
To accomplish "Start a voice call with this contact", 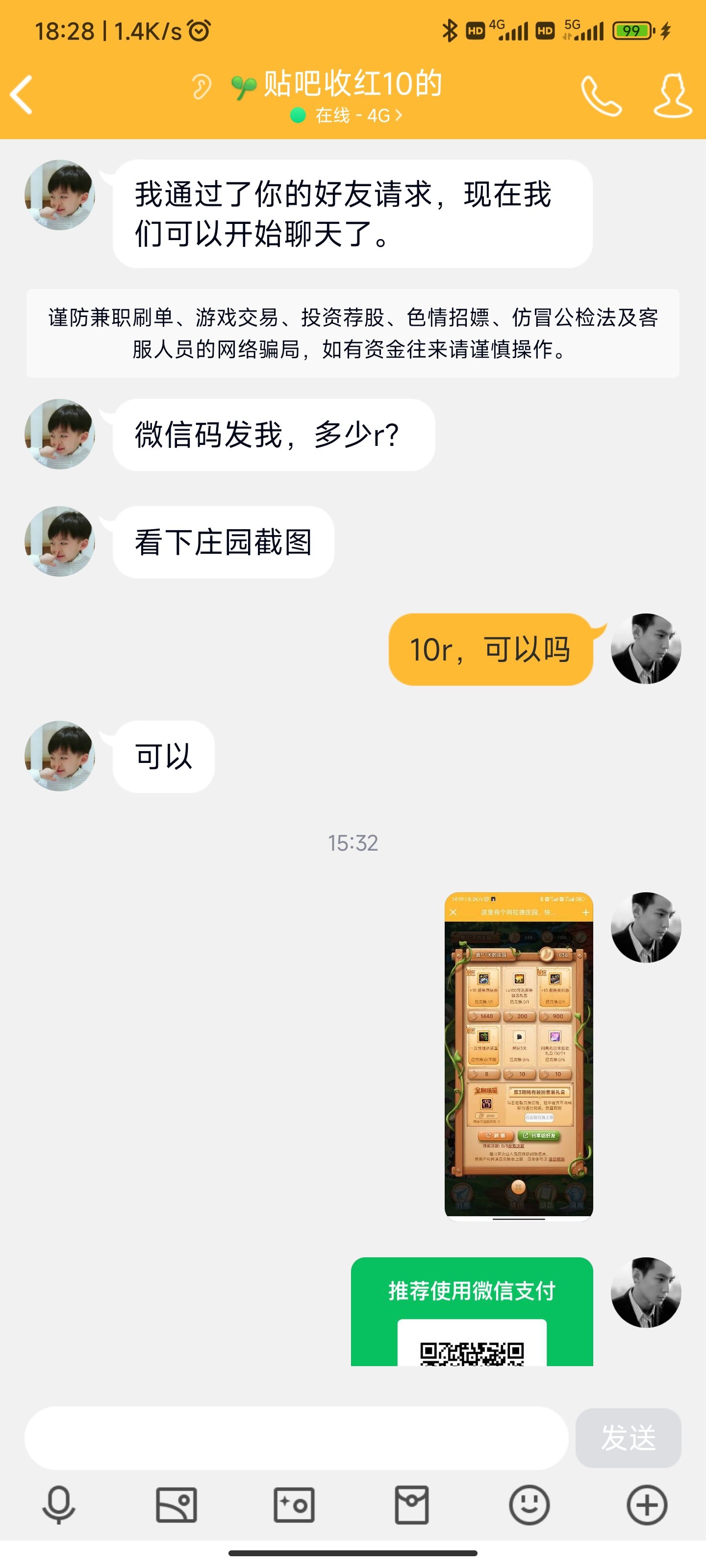I will point(601,95).
